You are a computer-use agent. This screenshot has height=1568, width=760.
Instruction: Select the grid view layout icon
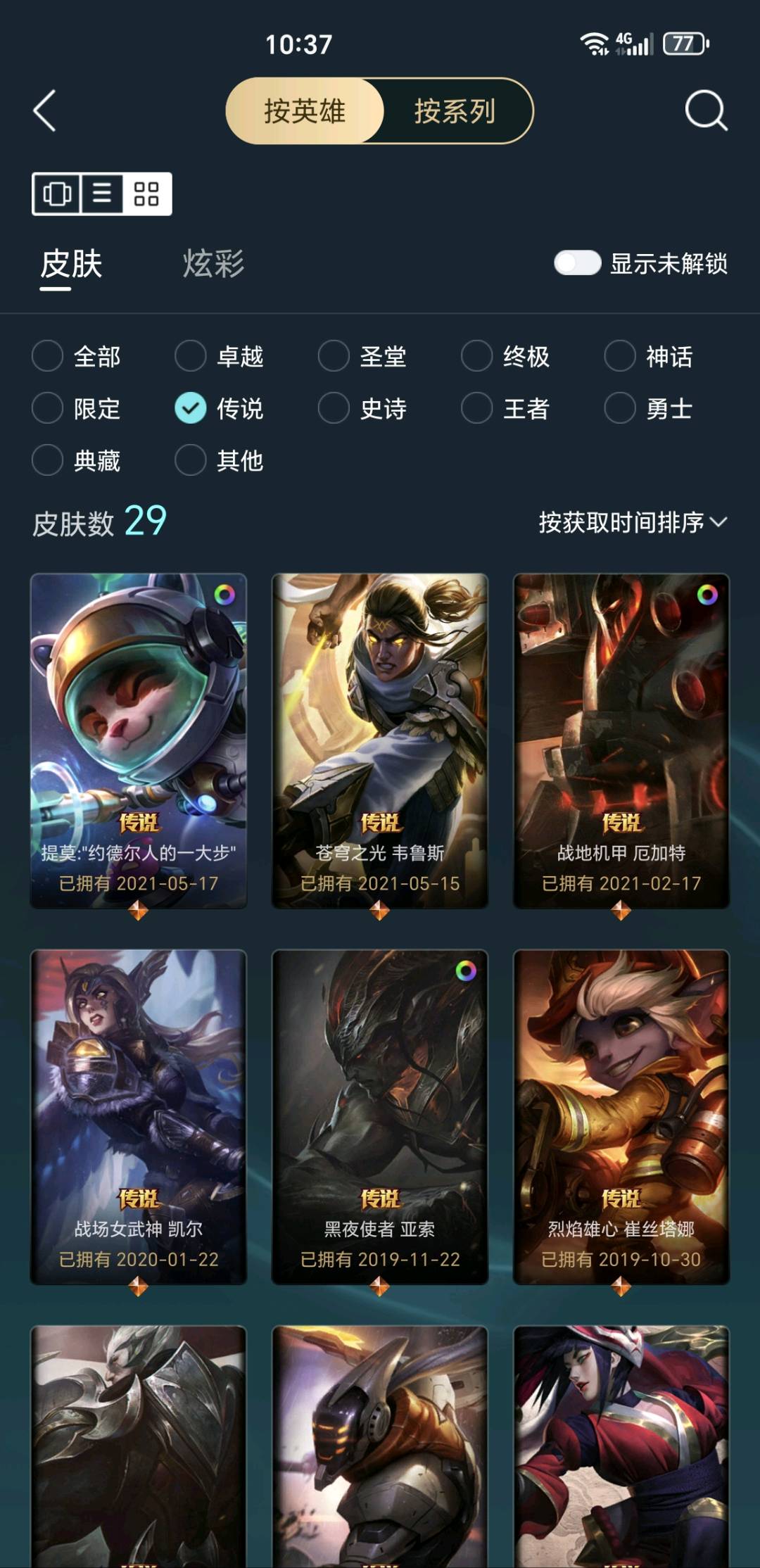click(146, 194)
